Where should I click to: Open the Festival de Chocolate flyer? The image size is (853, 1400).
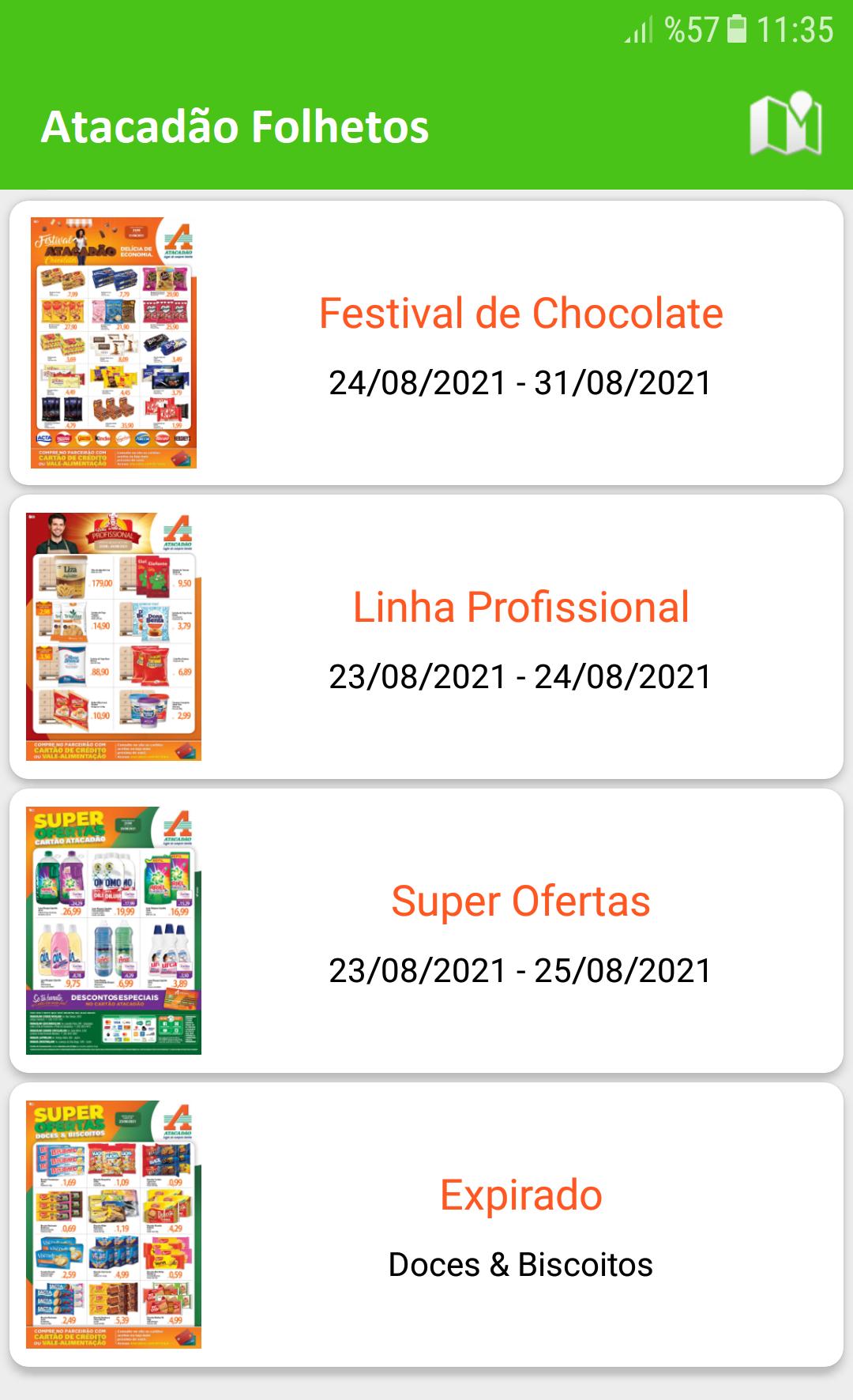tap(426, 343)
